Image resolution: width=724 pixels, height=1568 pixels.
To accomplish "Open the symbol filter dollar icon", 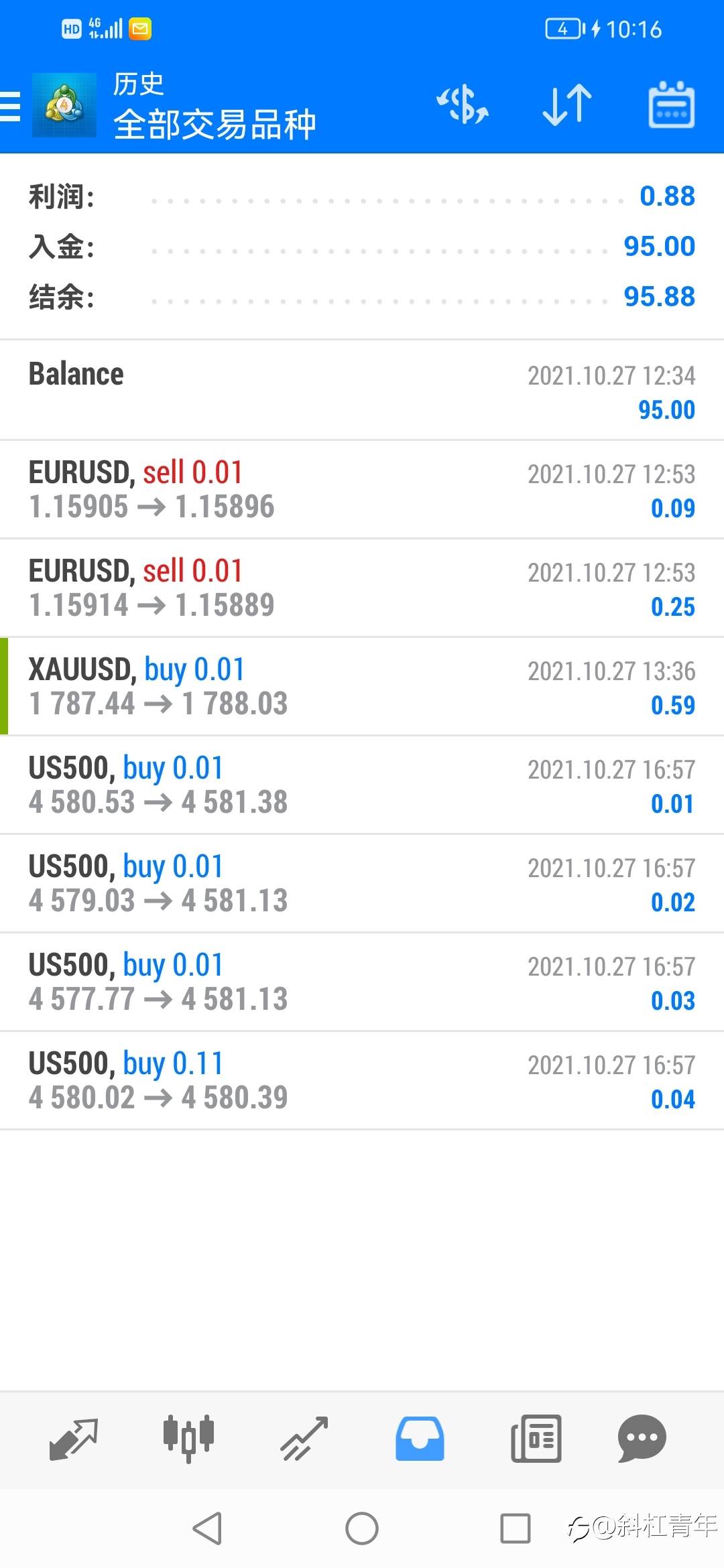I will pyautogui.click(x=463, y=106).
